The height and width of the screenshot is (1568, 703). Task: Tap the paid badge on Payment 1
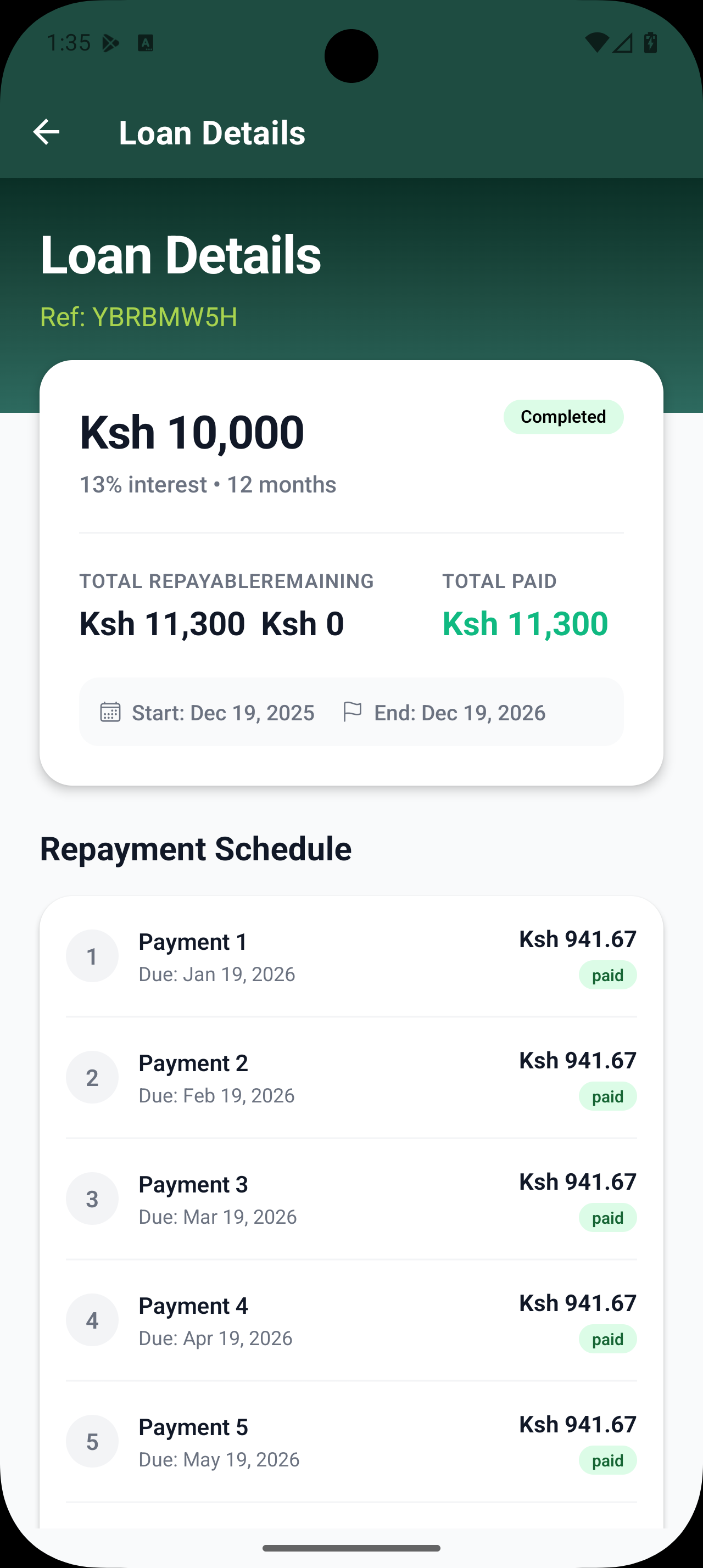tap(607, 975)
